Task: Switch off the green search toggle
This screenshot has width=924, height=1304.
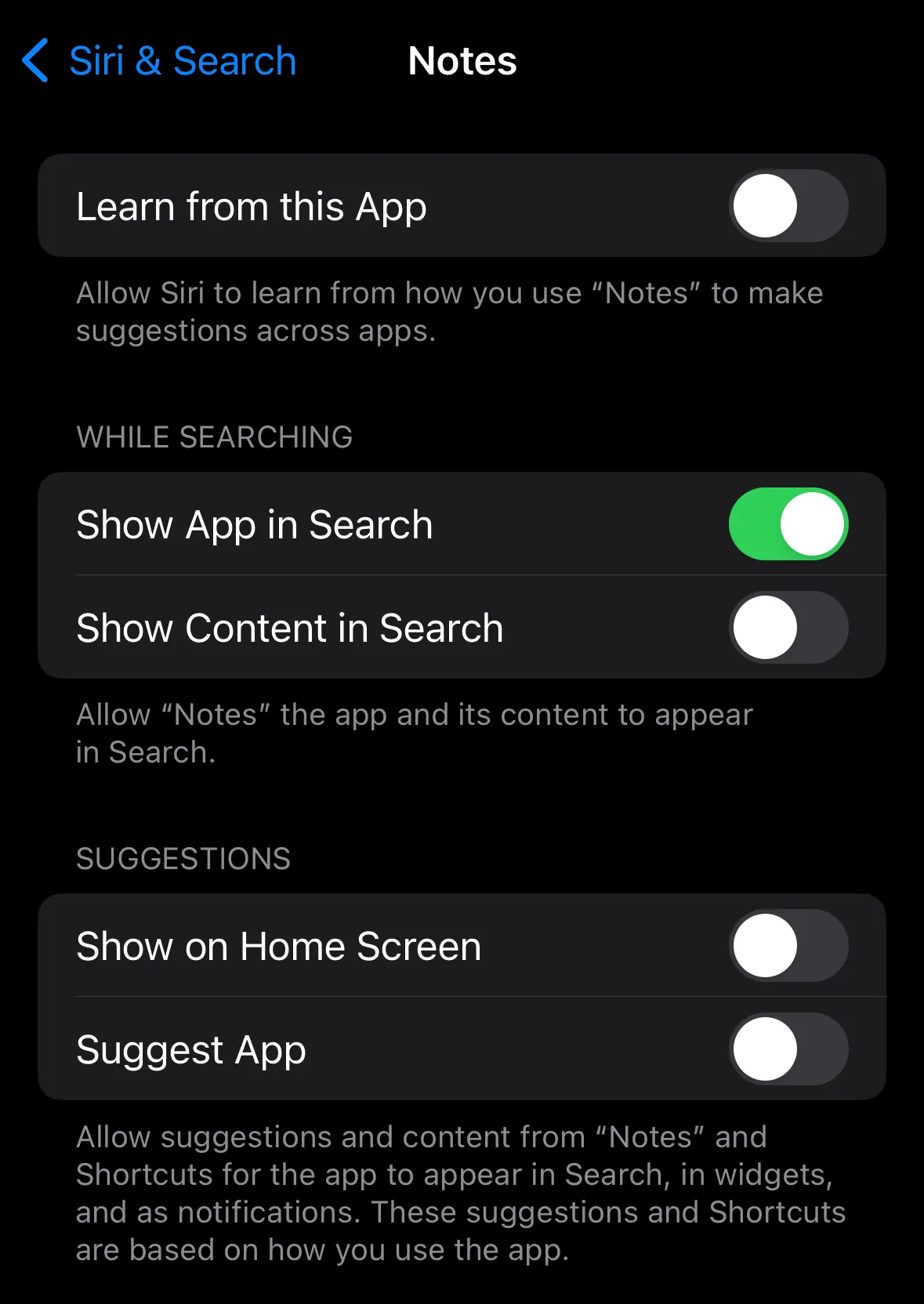Action: (788, 523)
